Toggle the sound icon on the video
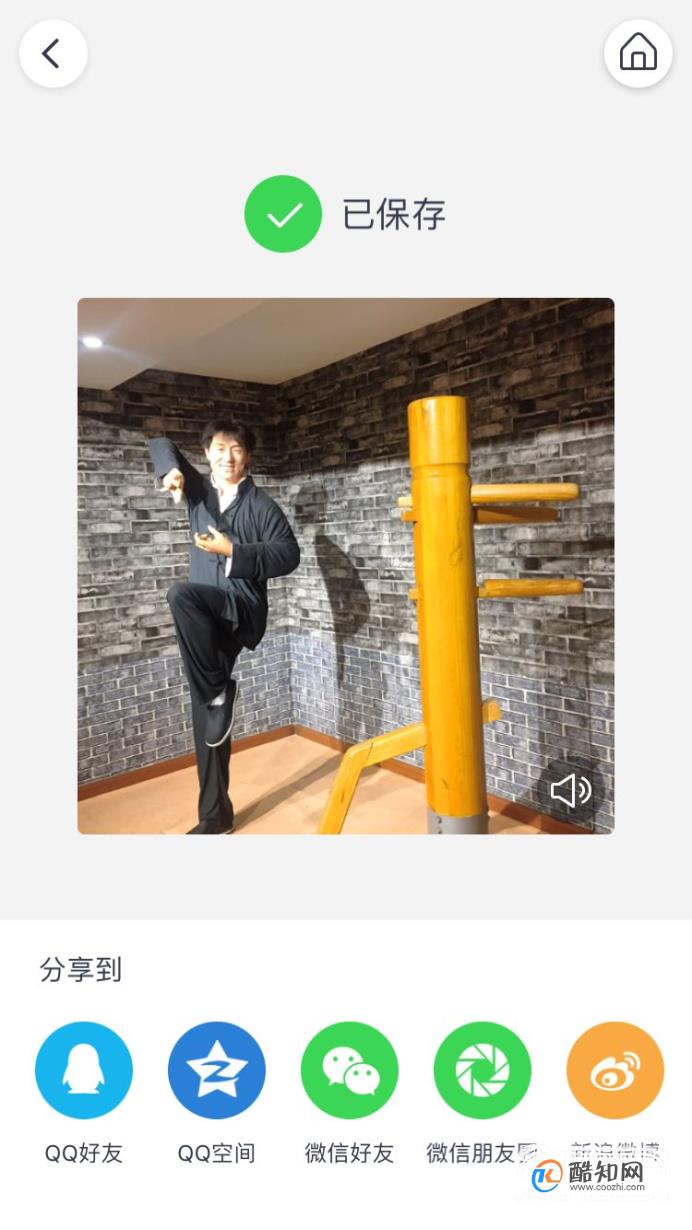Screen dimensions: 692x1230 (x=571, y=790)
